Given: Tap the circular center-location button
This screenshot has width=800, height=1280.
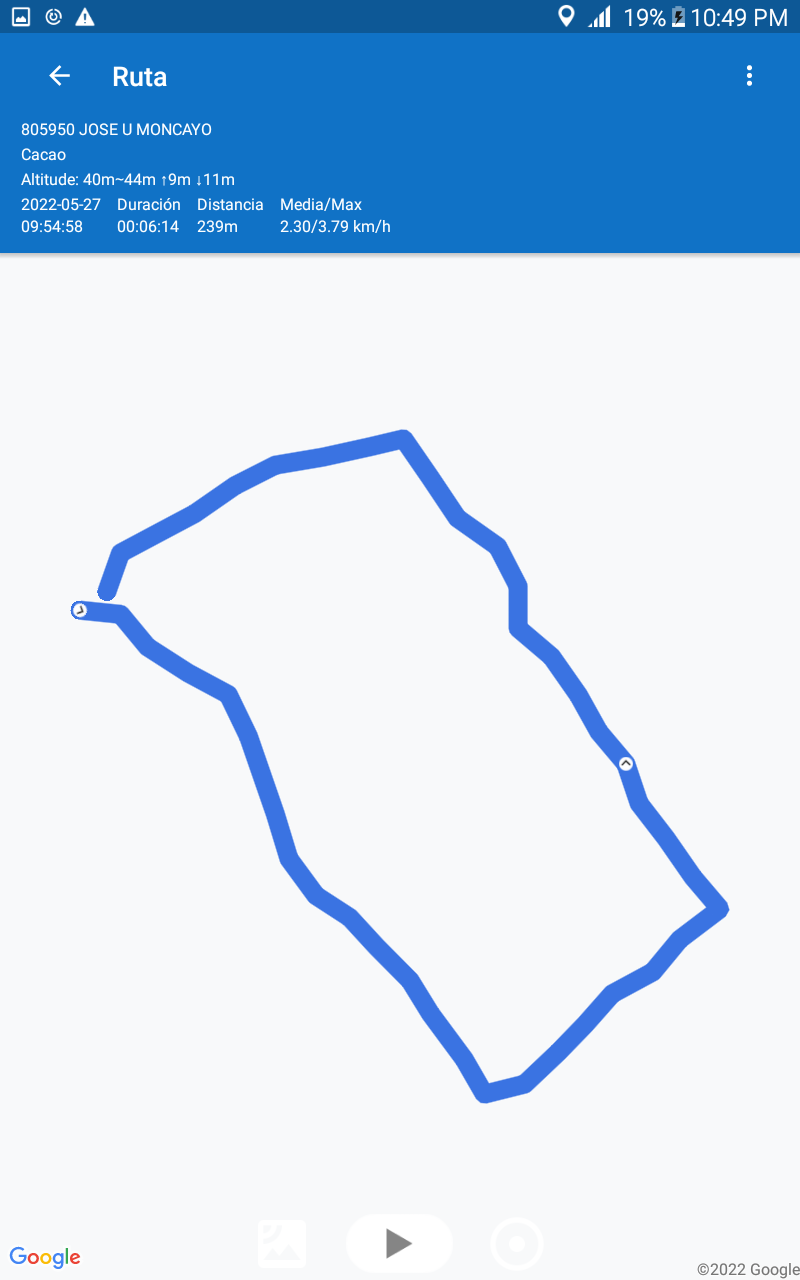Looking at the screenshot, I should [517, 1244].
